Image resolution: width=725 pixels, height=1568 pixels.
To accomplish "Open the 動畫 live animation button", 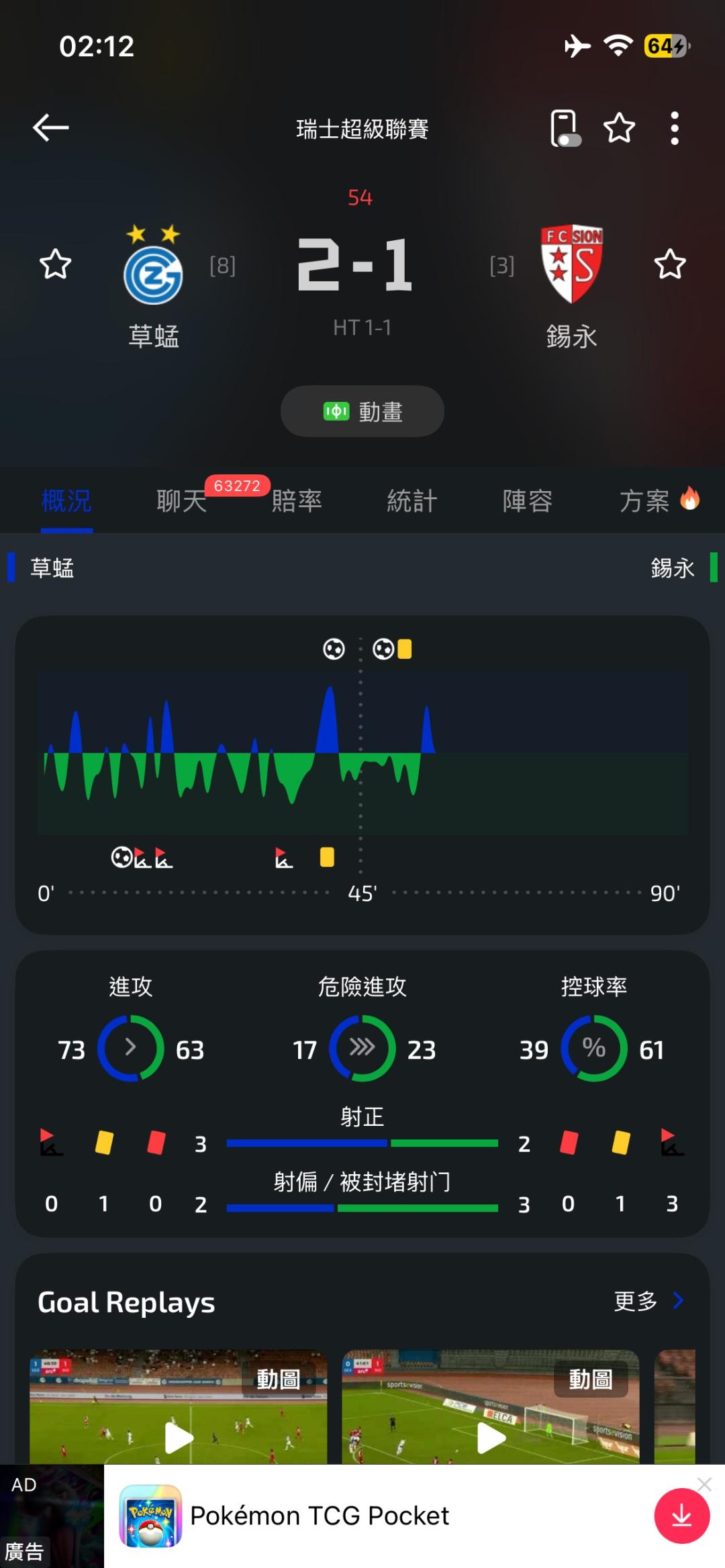I will 362,411.
